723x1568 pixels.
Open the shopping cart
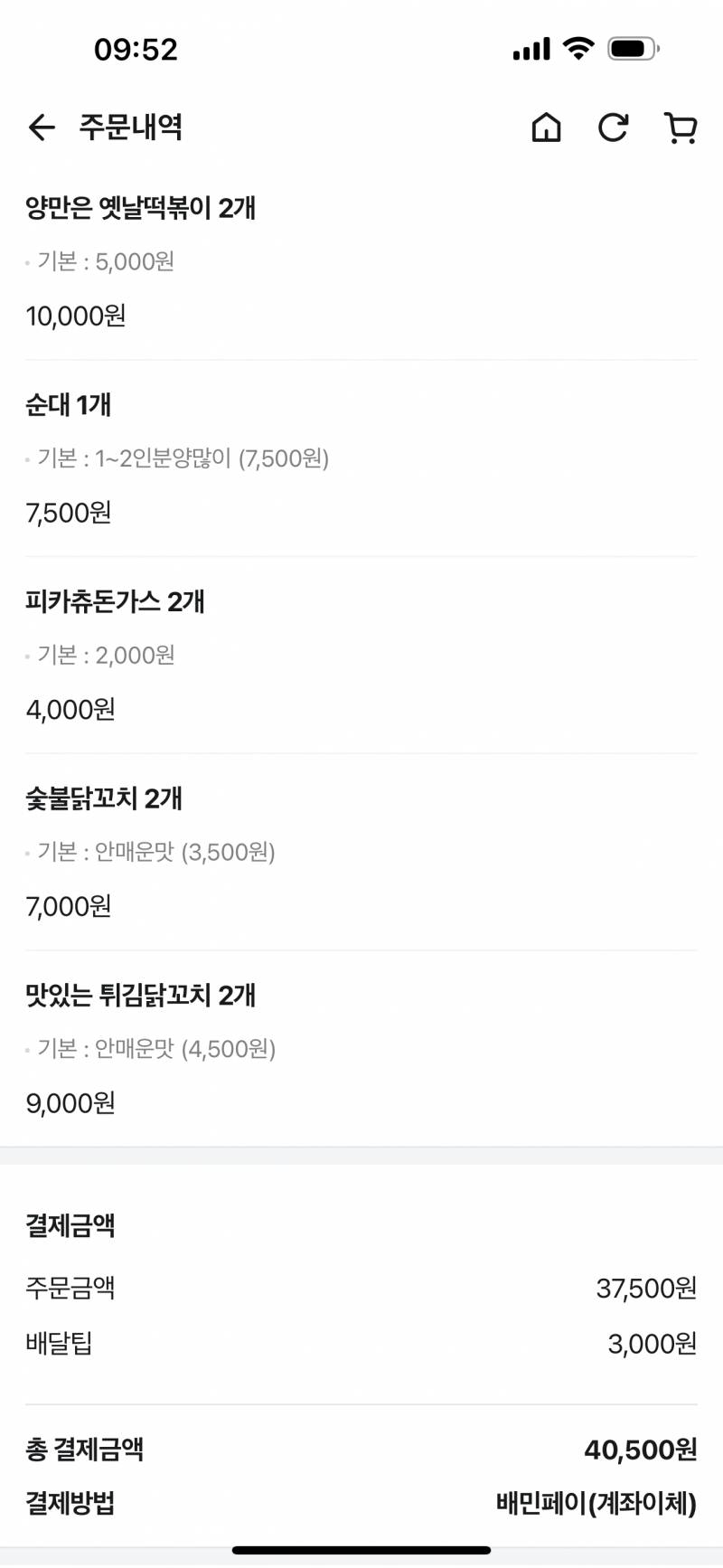point(681,128)
